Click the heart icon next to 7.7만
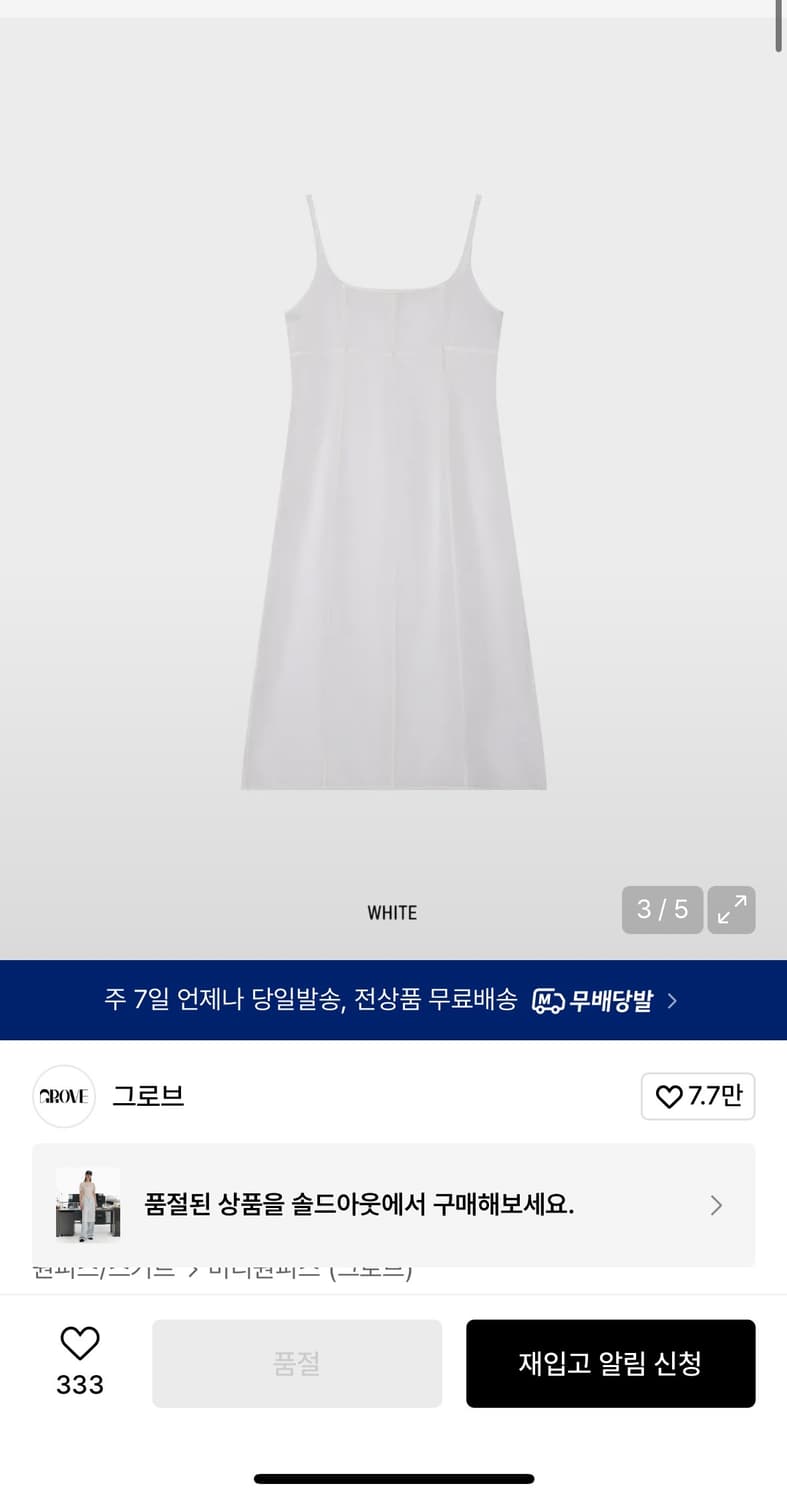This screenshot has height=1500, width=787. (668, 1096)
